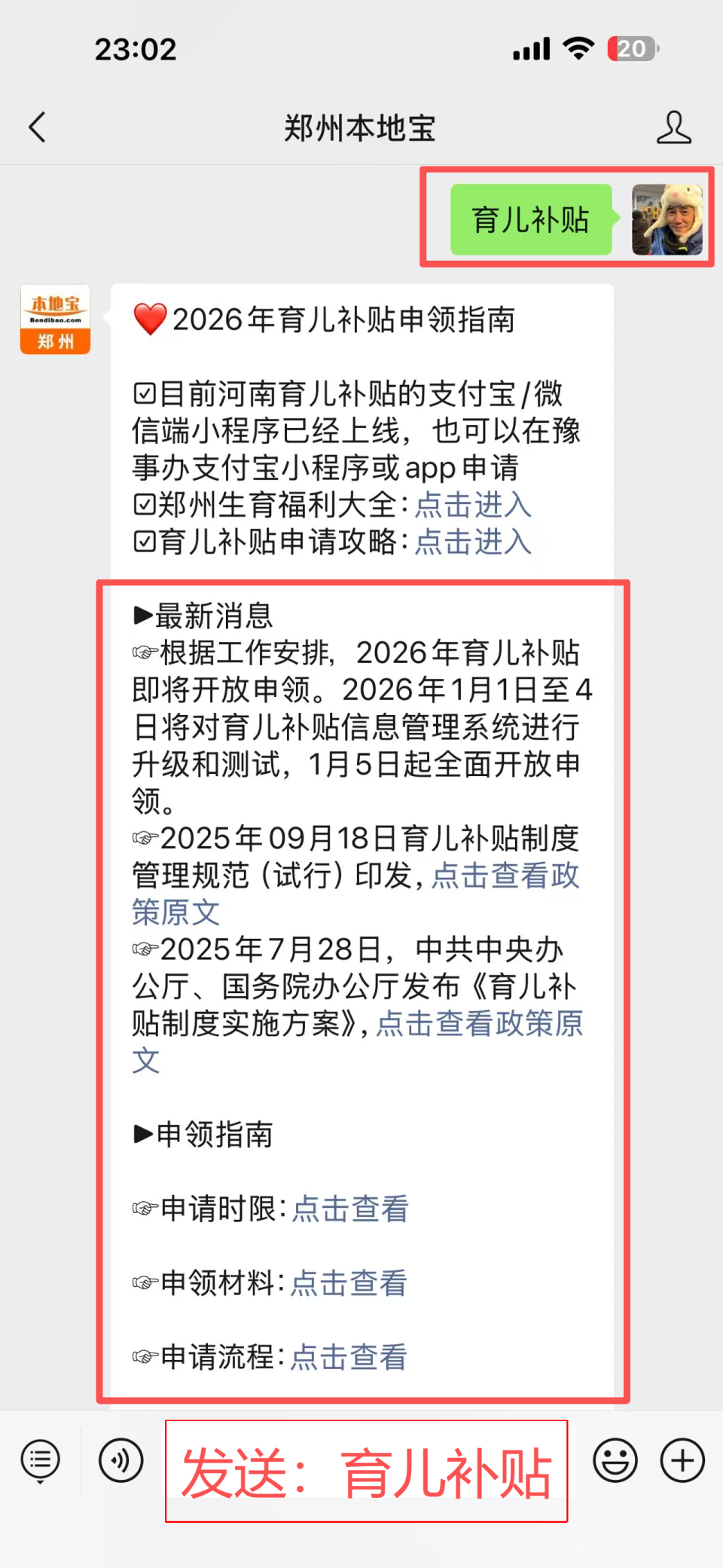Click the plus icon for more functions
This screenshot has height=1568, width=723.
680,1459
